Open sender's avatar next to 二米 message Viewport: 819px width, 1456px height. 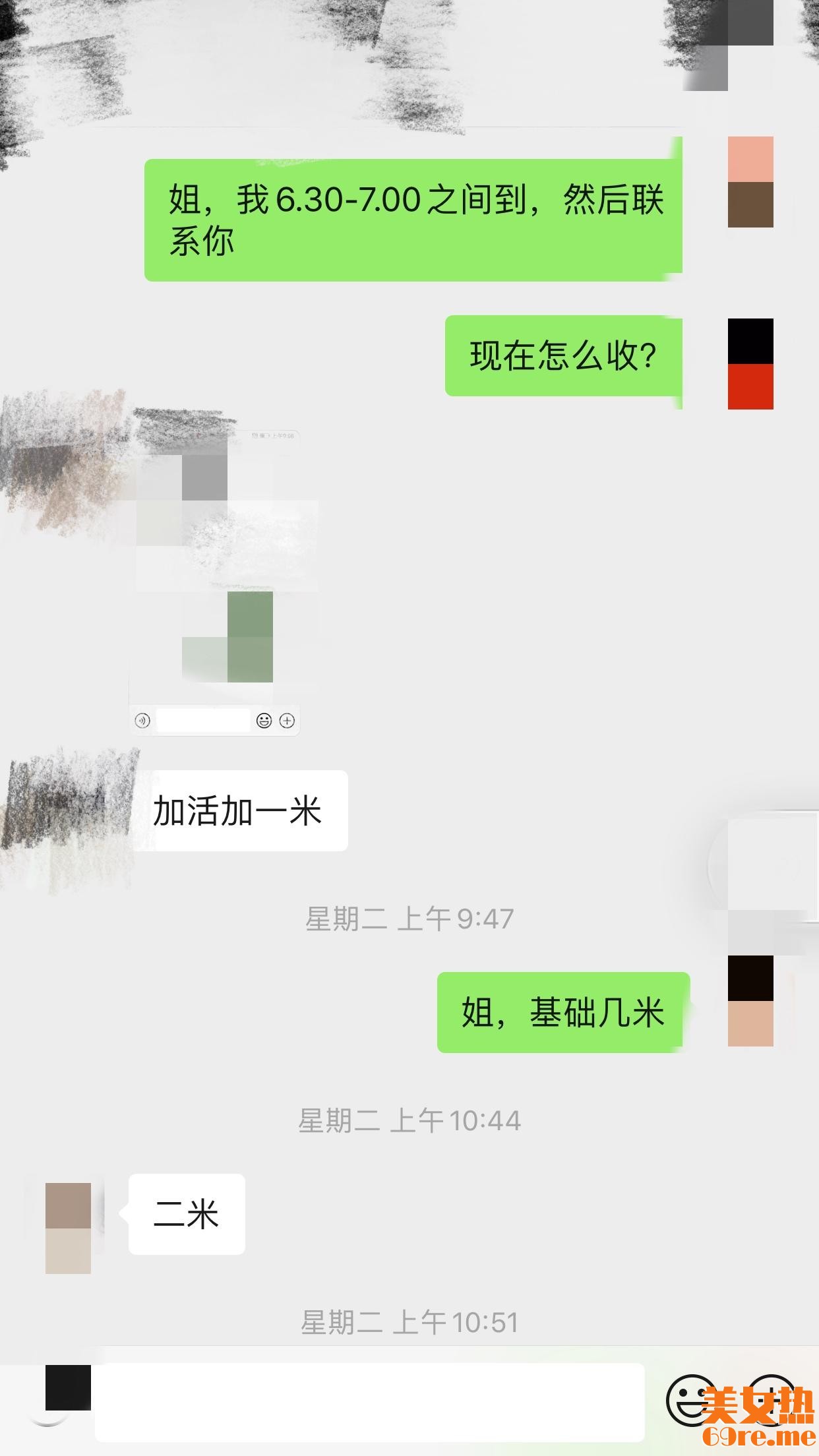(68, 1228)
